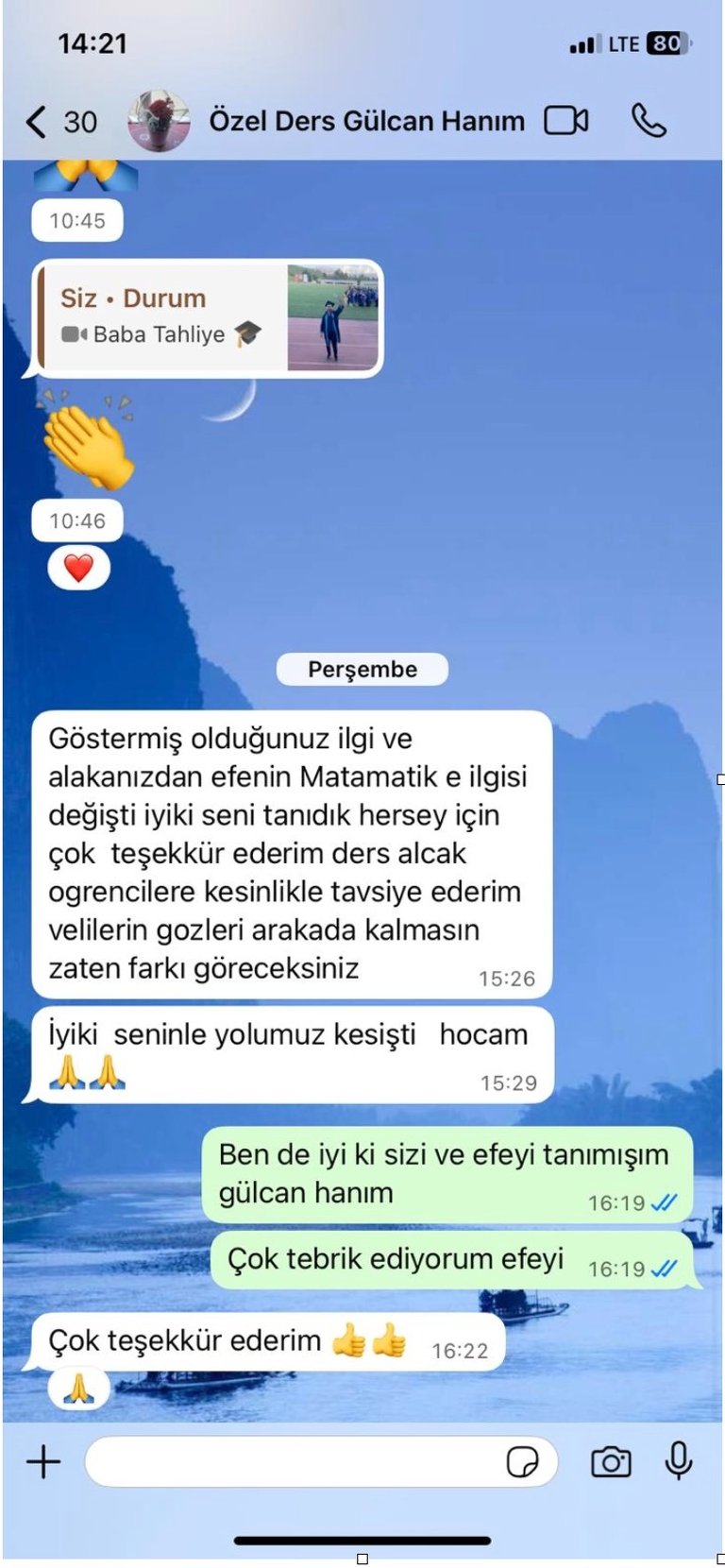Tap the message input field

point(293,1462)
